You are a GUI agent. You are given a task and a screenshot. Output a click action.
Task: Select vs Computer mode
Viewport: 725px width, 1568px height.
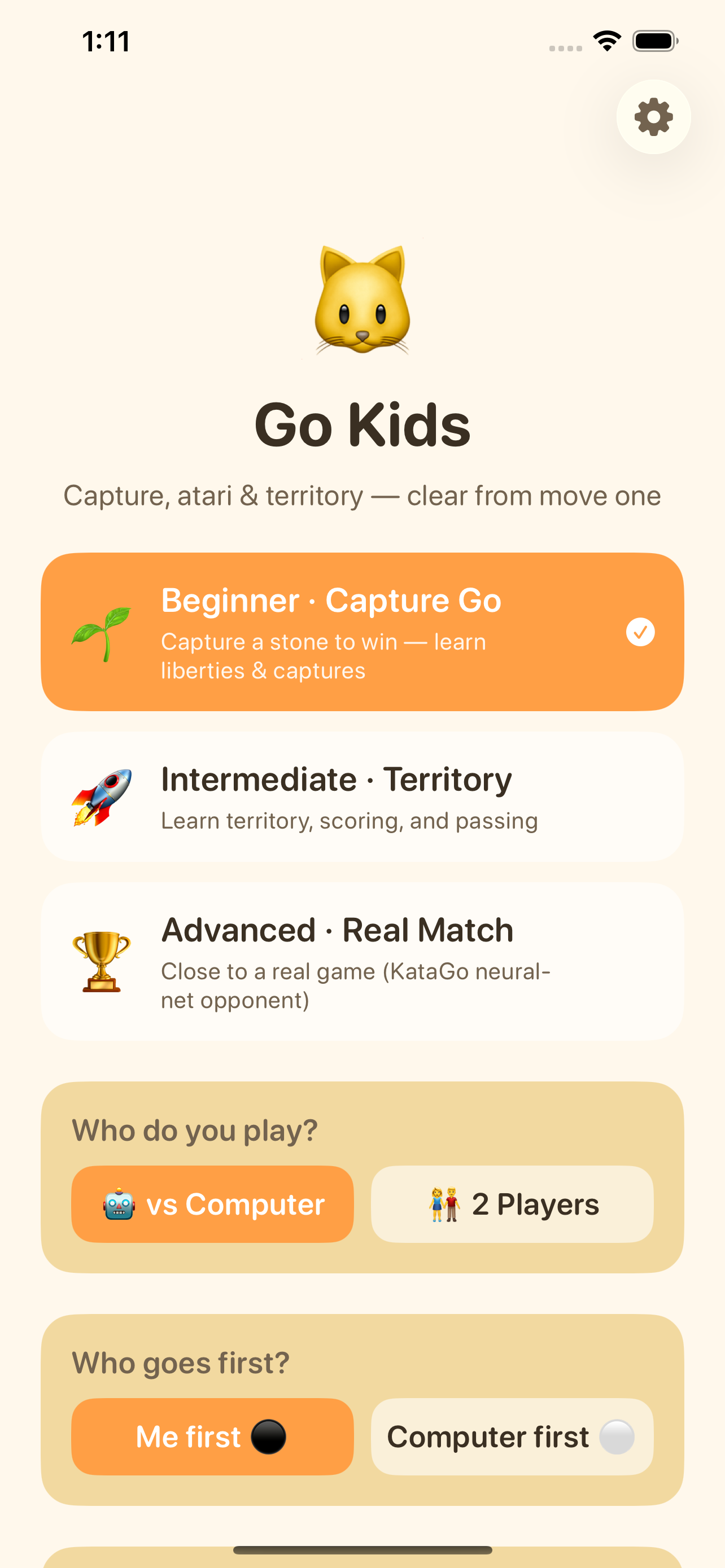point(212,1204)
